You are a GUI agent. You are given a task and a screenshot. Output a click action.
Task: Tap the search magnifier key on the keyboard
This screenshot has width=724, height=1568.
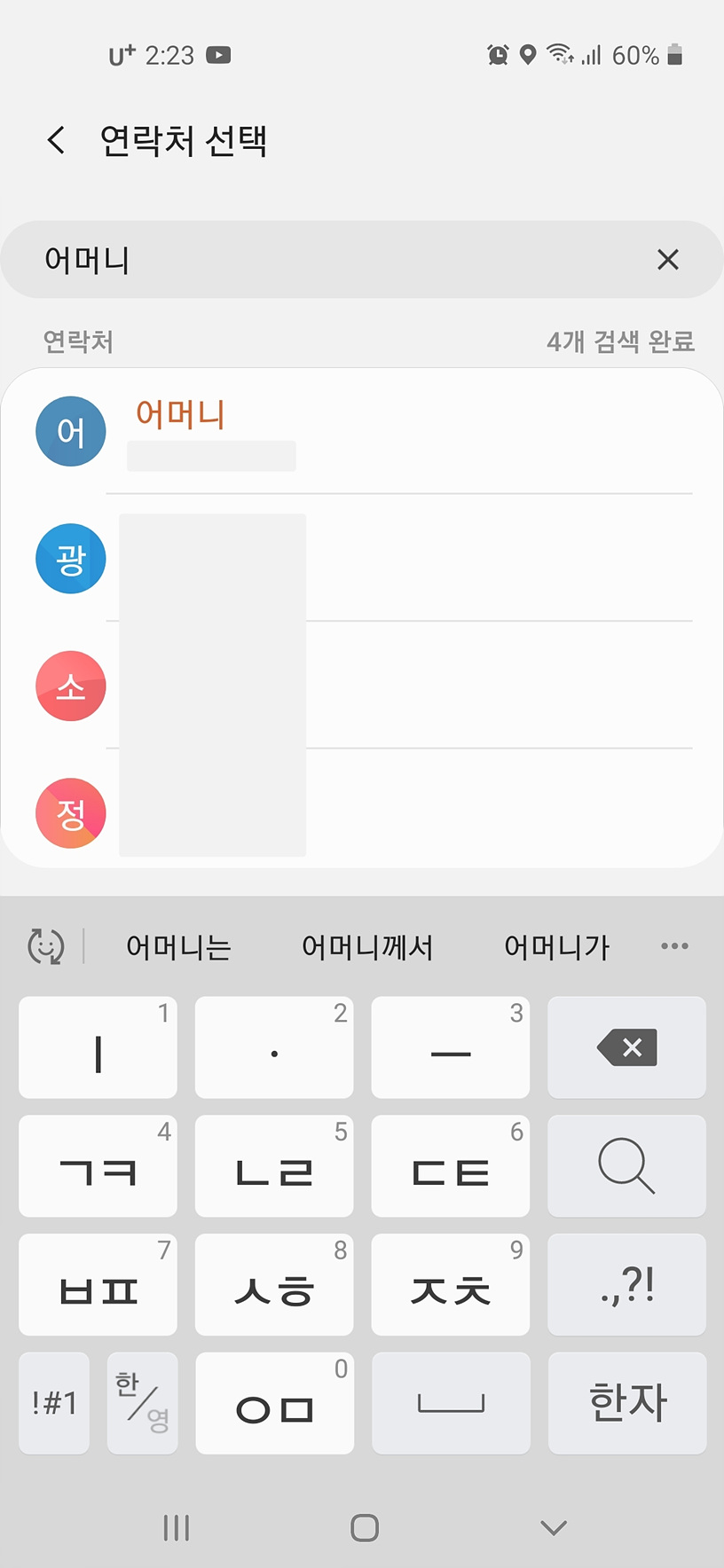point(626,1166)
